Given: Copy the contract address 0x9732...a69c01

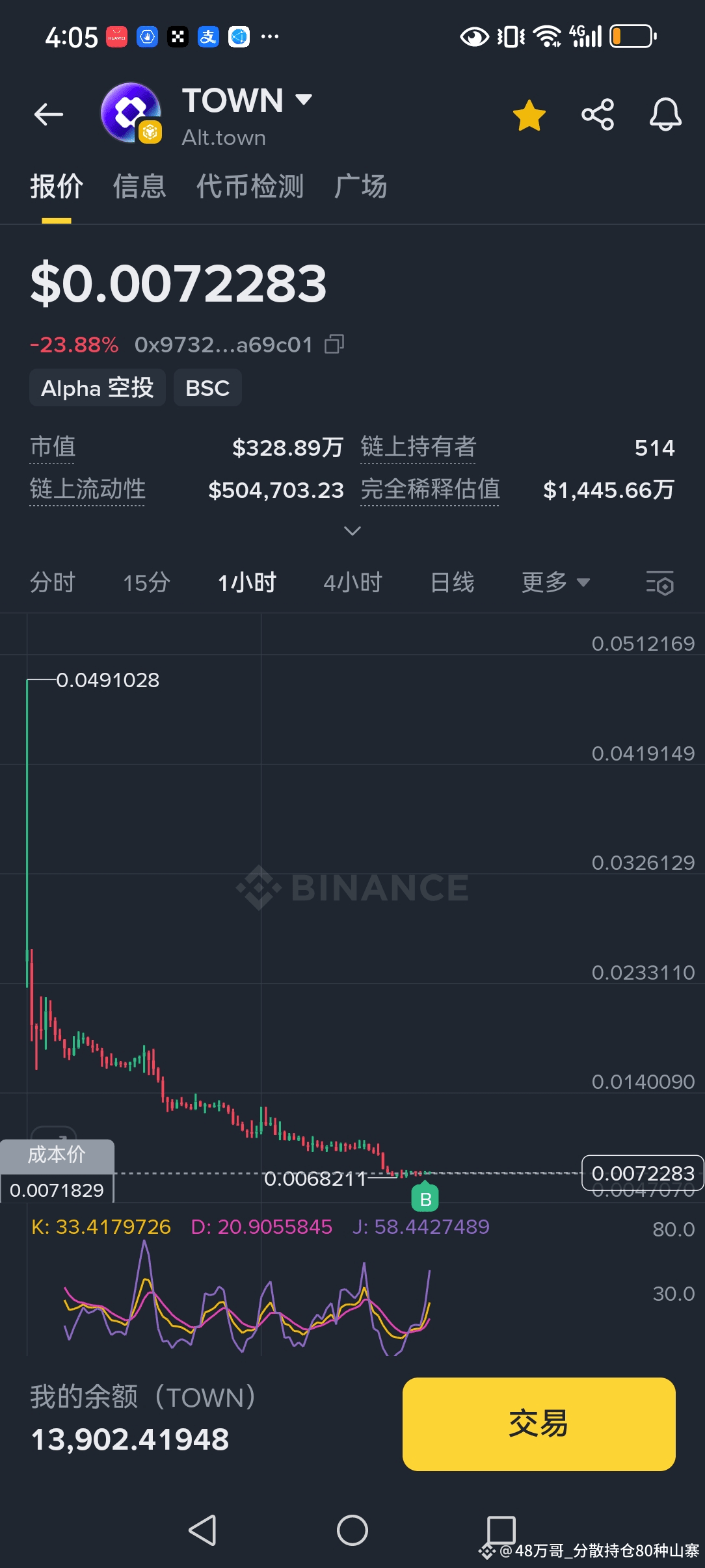Looking at the screenshot, I should pos(334,344).
